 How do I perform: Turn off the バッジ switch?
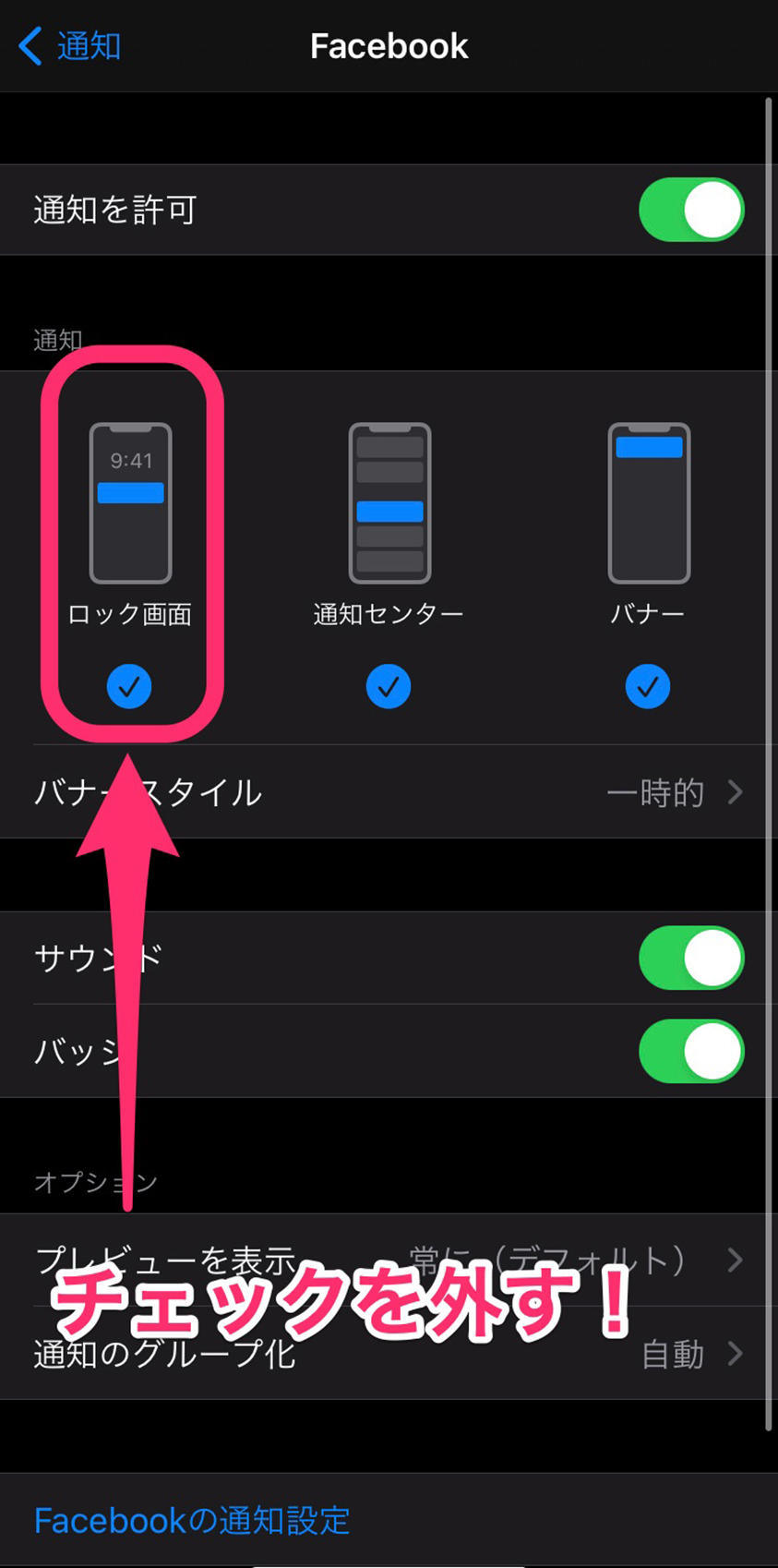coord(691,1052)
